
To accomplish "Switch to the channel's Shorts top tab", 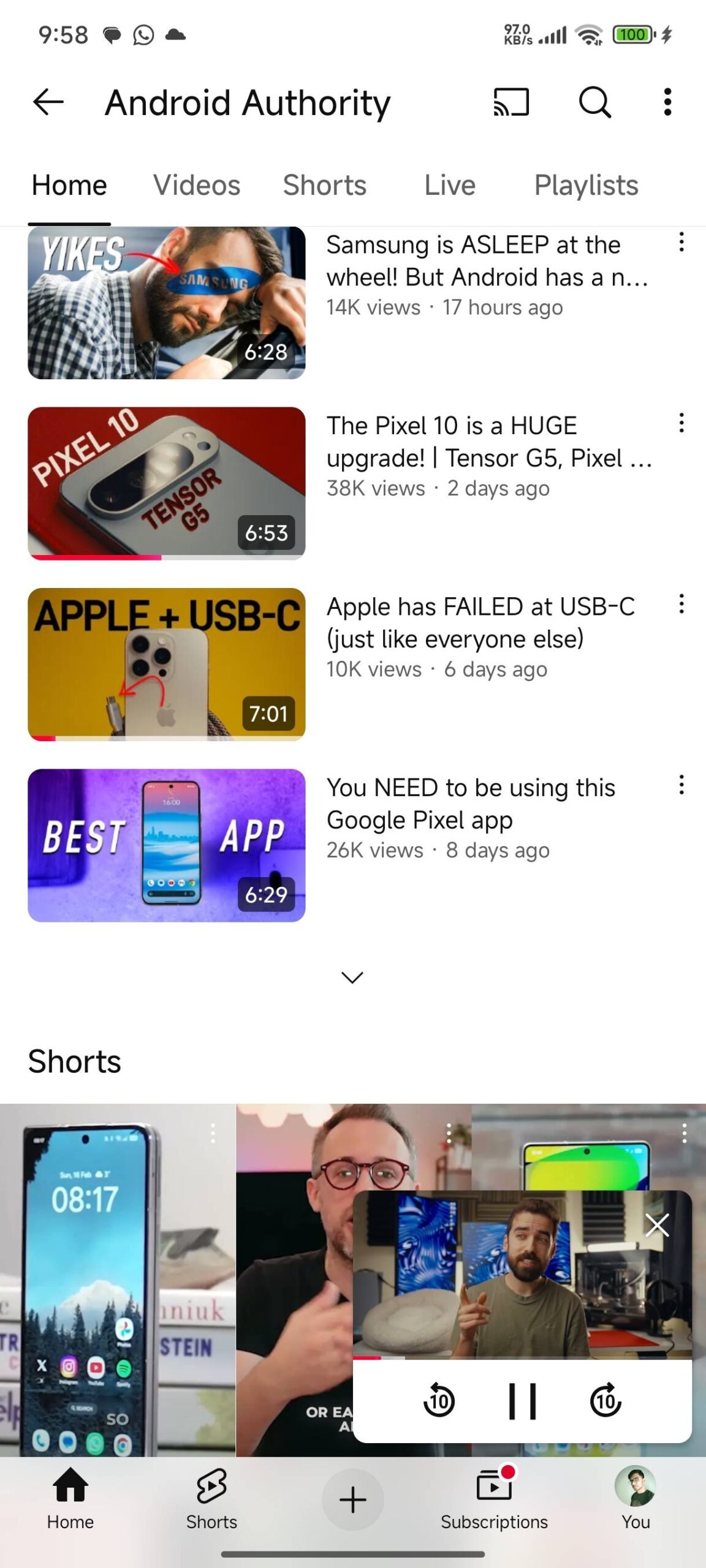I will click(324, 185).
